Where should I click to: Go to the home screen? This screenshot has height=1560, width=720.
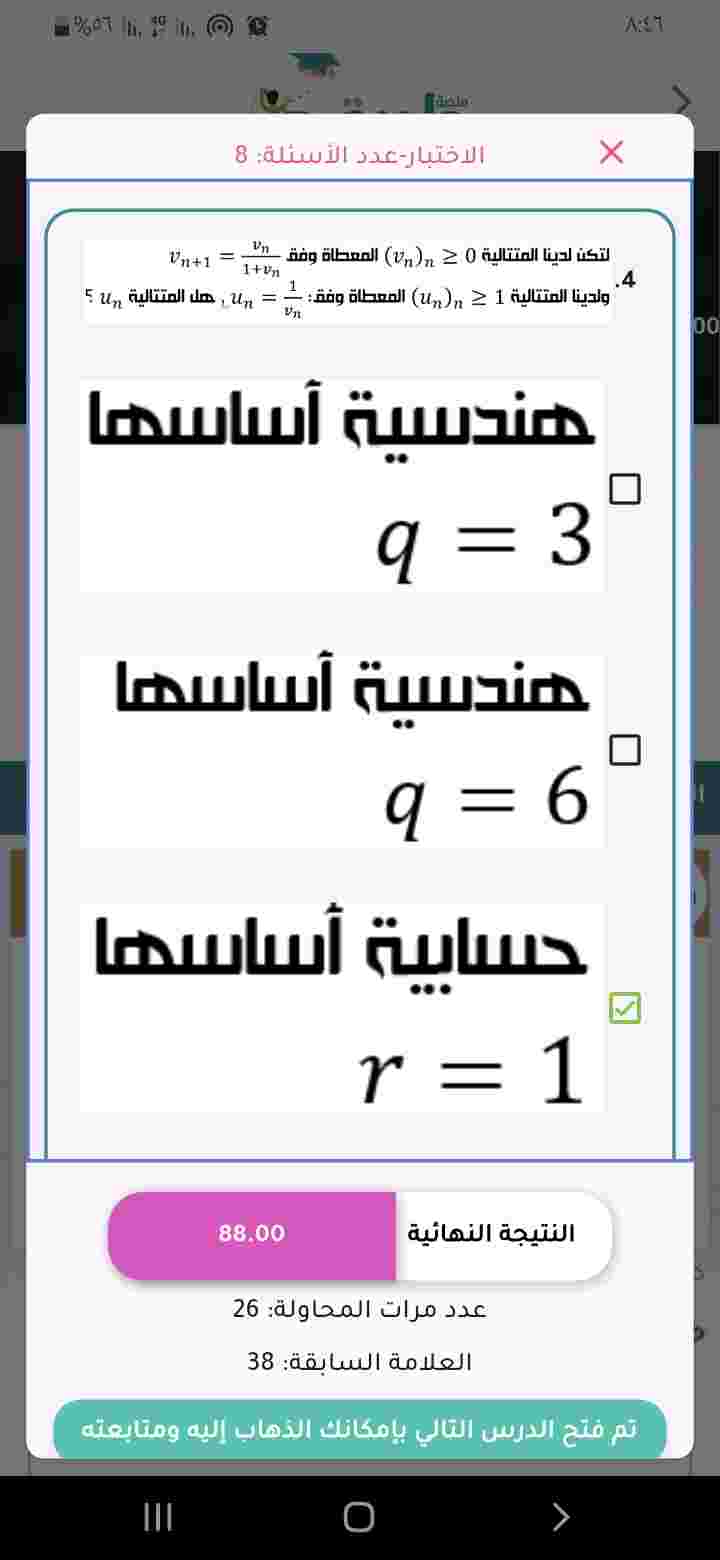(359, 1517)
